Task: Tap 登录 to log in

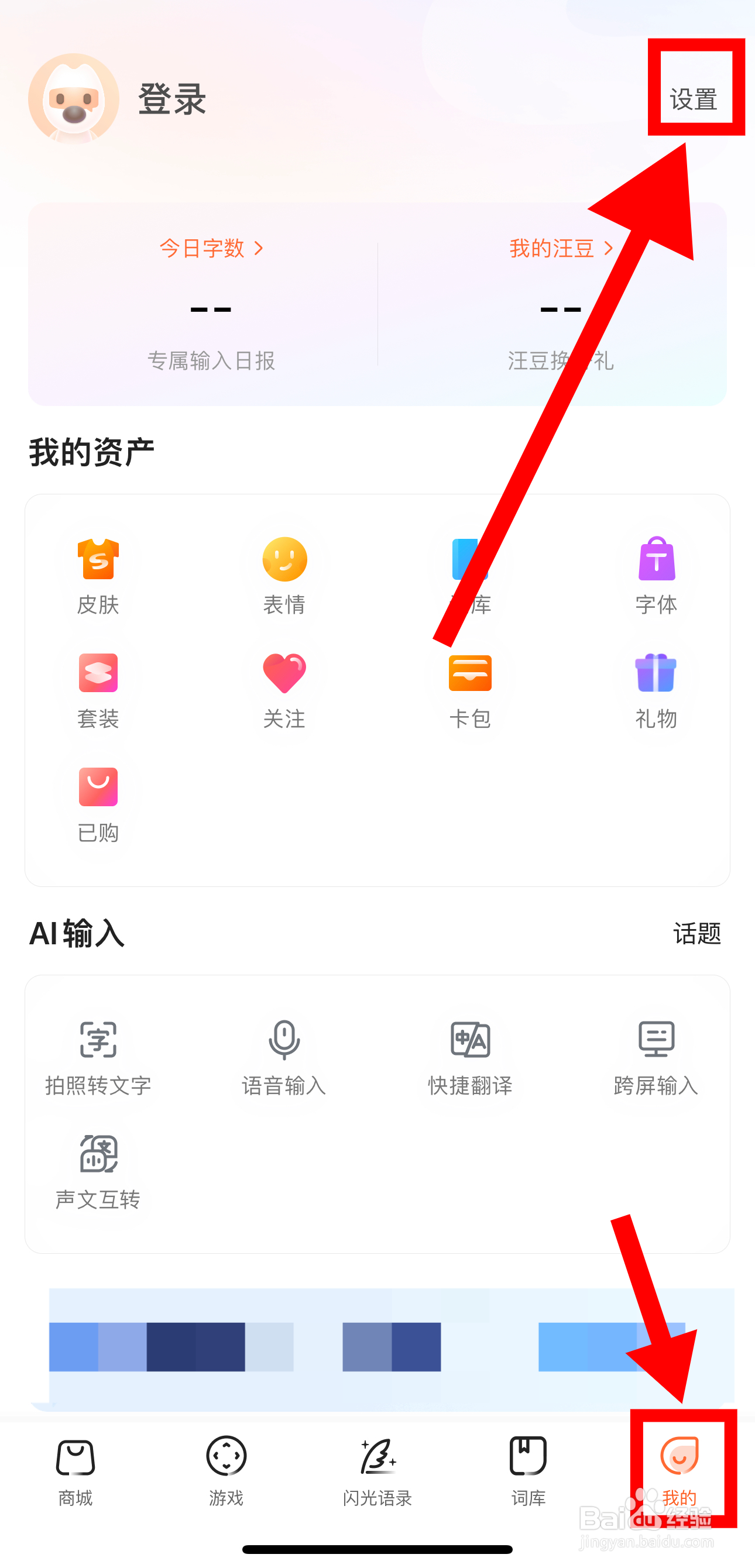Action: click(172, 99)
